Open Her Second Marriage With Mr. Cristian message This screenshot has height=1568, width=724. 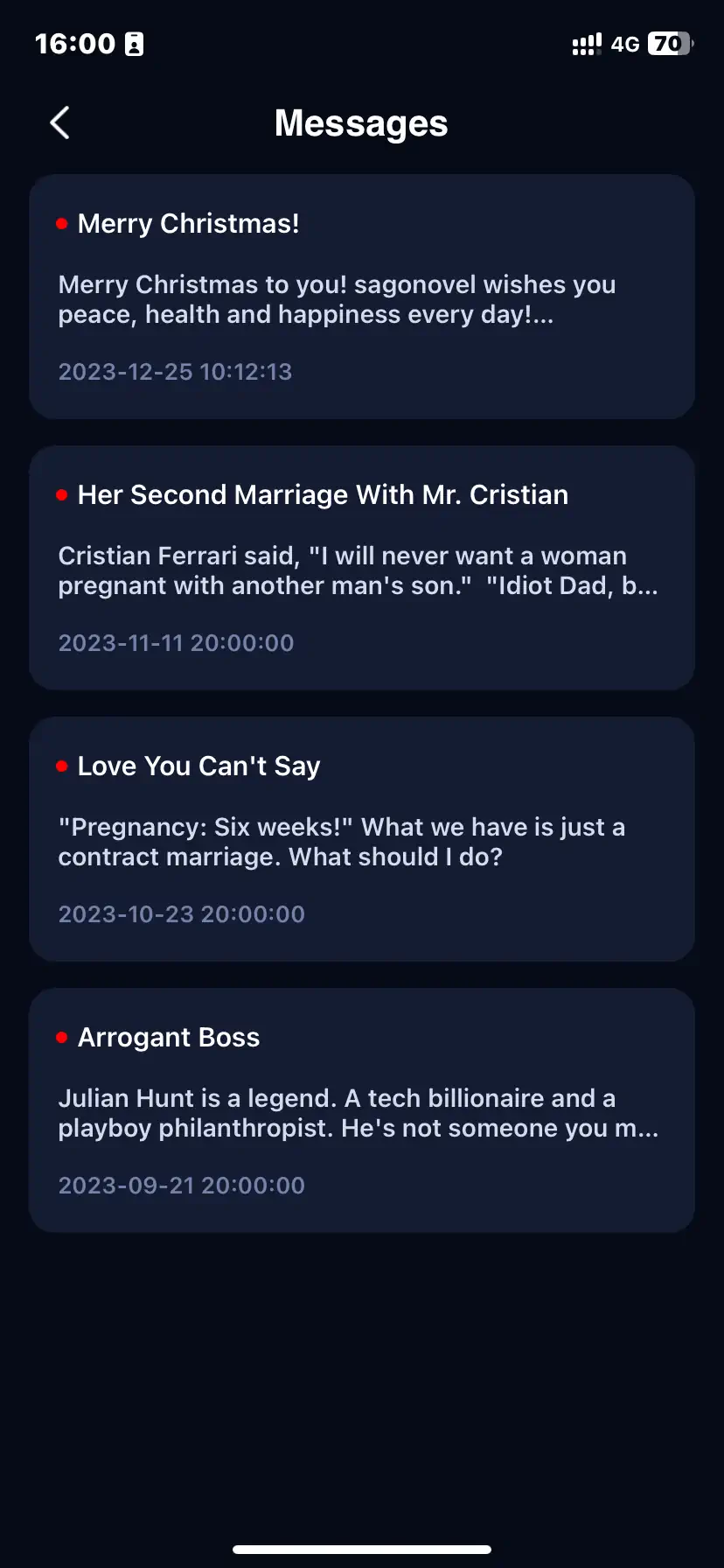click(x=362, y=568)
